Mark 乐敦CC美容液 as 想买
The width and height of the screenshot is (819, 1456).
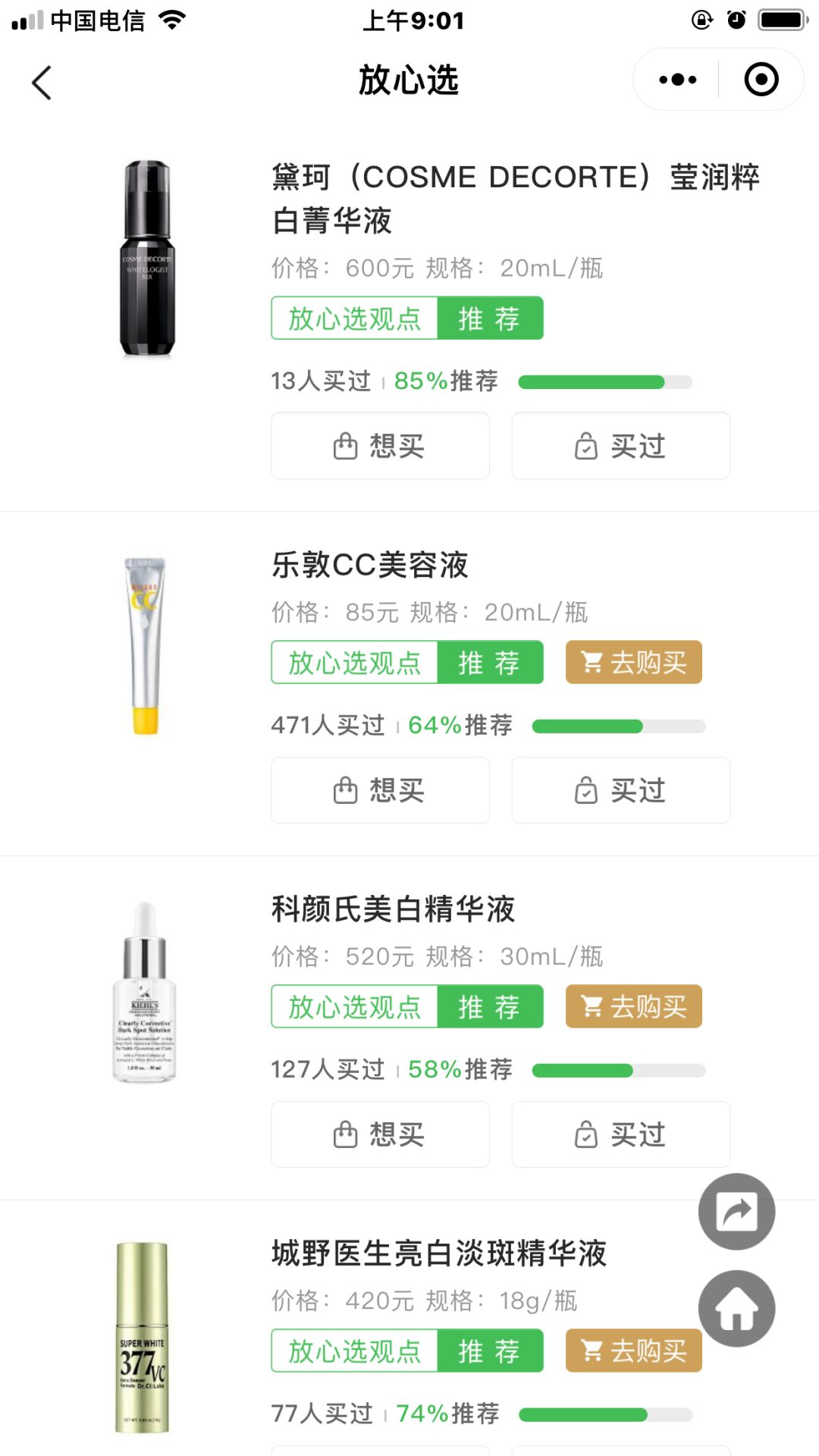380,790
